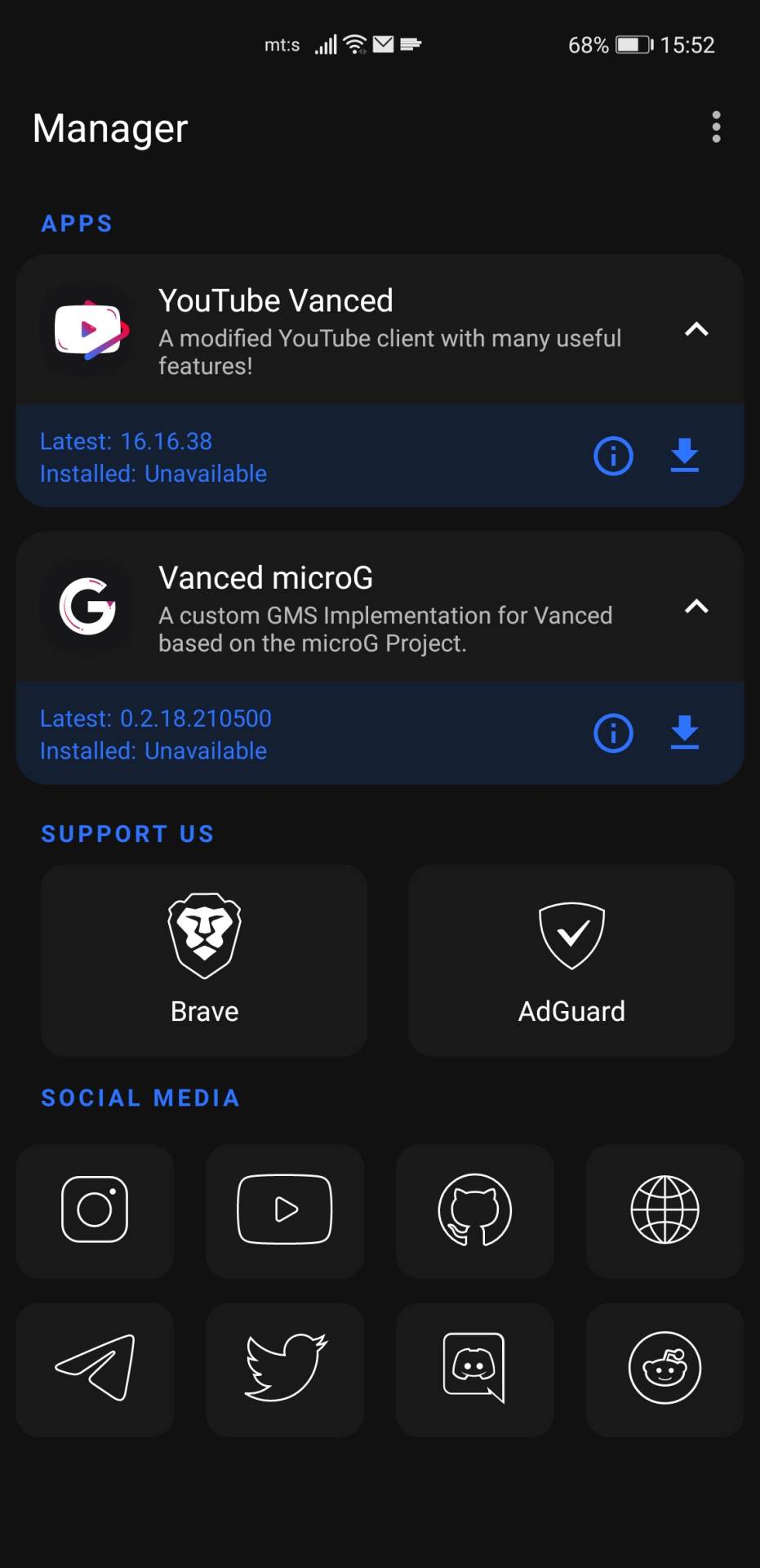Viewport: 760px width, 1568px height.
Task: Collapse the YouTube Vanced card
Action: tap(697, 330)
